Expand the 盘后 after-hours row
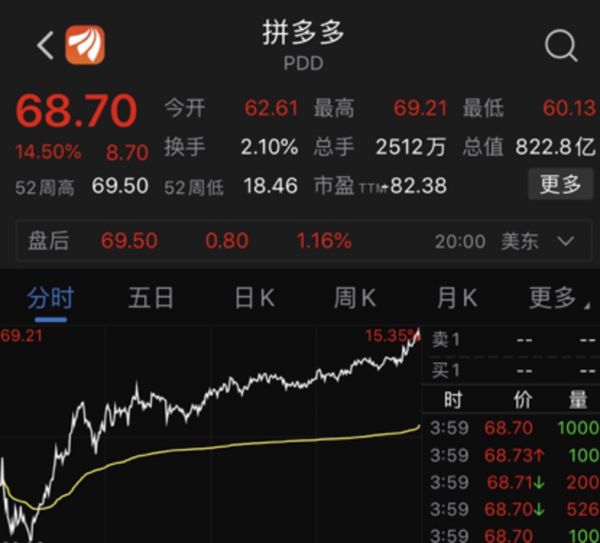The width and height of the screenshot is (600, 543). (x=565, y=241)
